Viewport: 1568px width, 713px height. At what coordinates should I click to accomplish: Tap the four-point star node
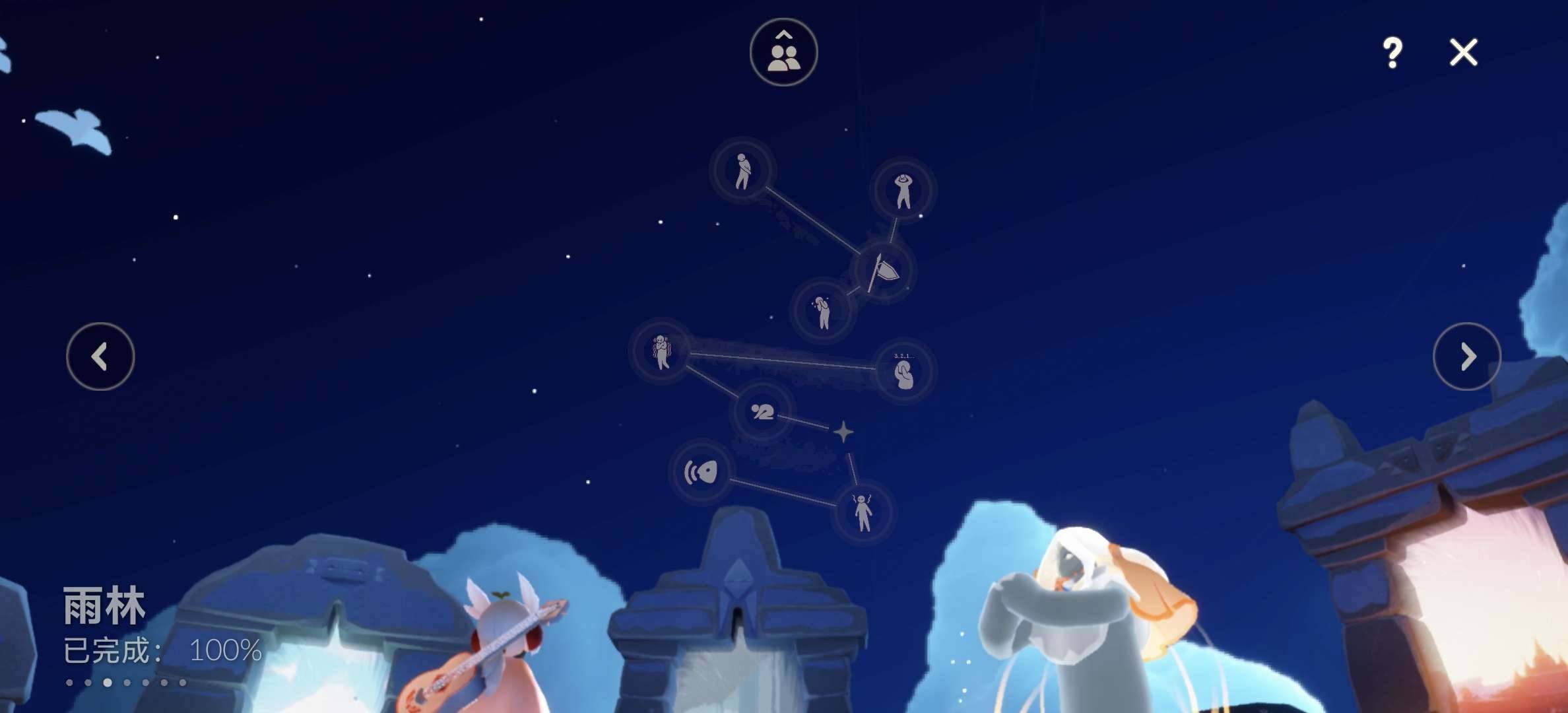pos(843,433)
